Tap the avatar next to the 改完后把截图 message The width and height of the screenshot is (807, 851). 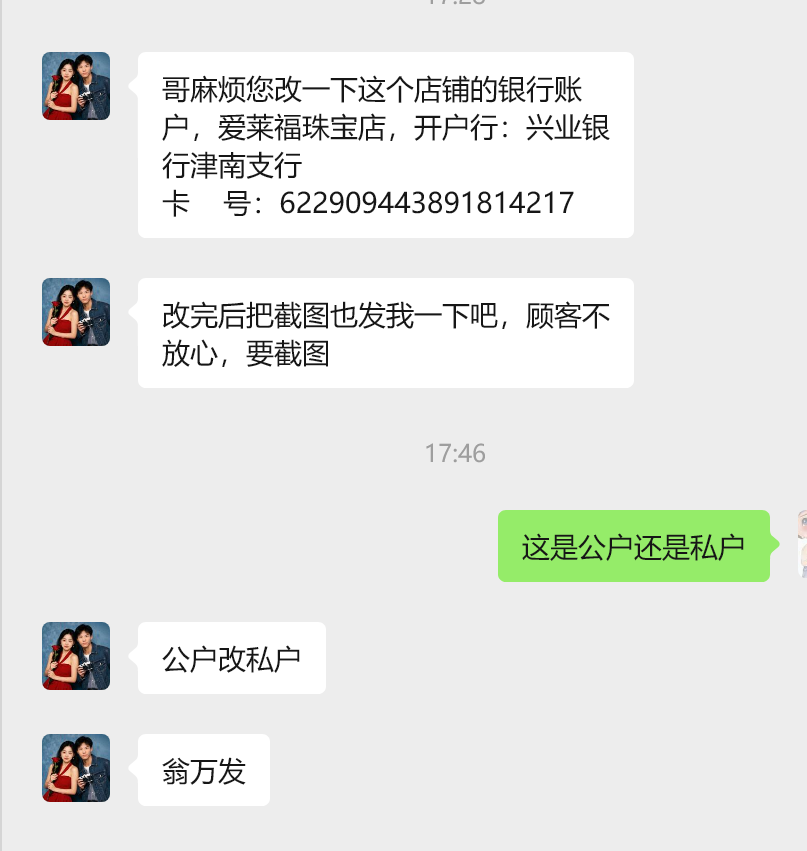76,312
